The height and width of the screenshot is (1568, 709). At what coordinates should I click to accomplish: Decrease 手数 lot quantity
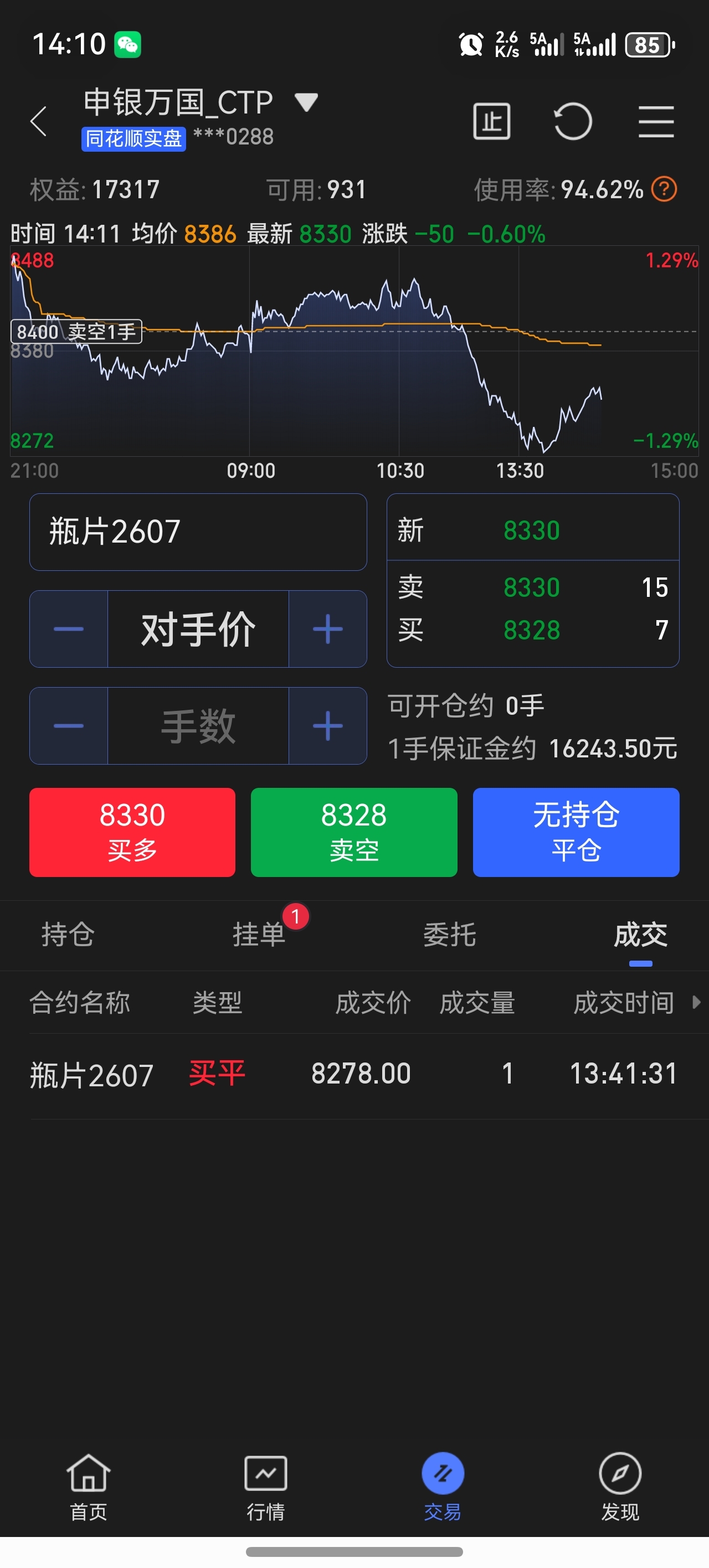point(69,725)
